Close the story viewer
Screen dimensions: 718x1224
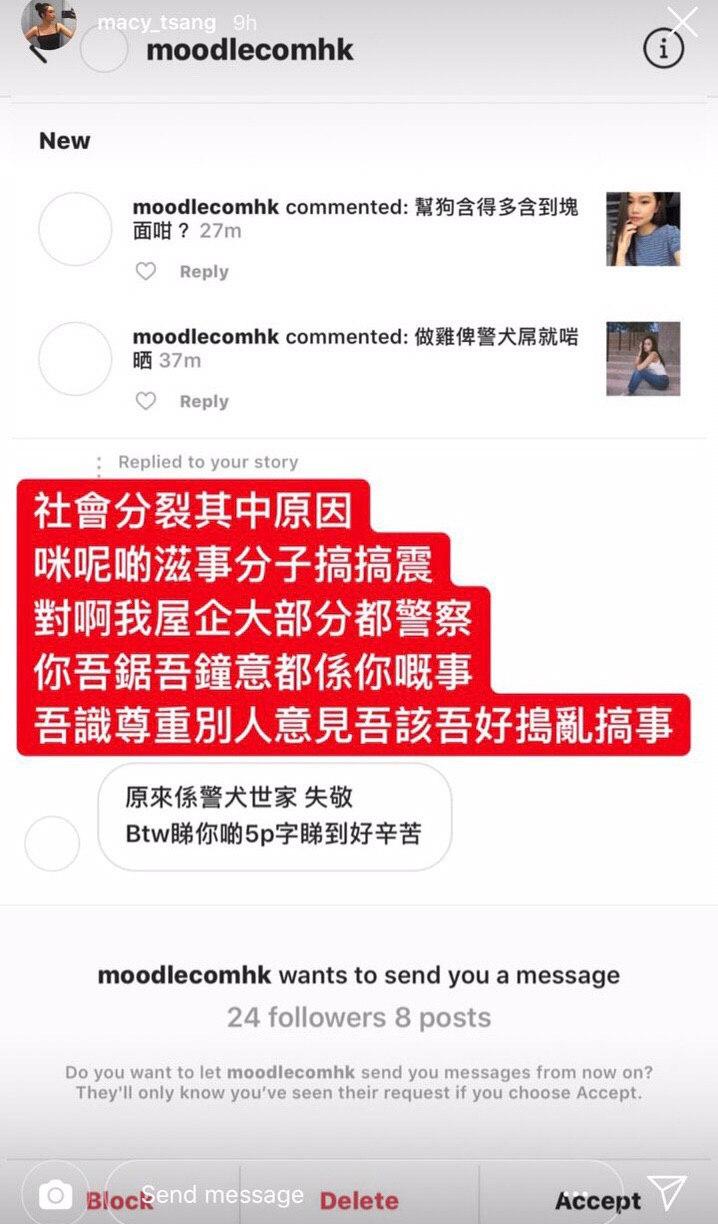tap(684, 20)
